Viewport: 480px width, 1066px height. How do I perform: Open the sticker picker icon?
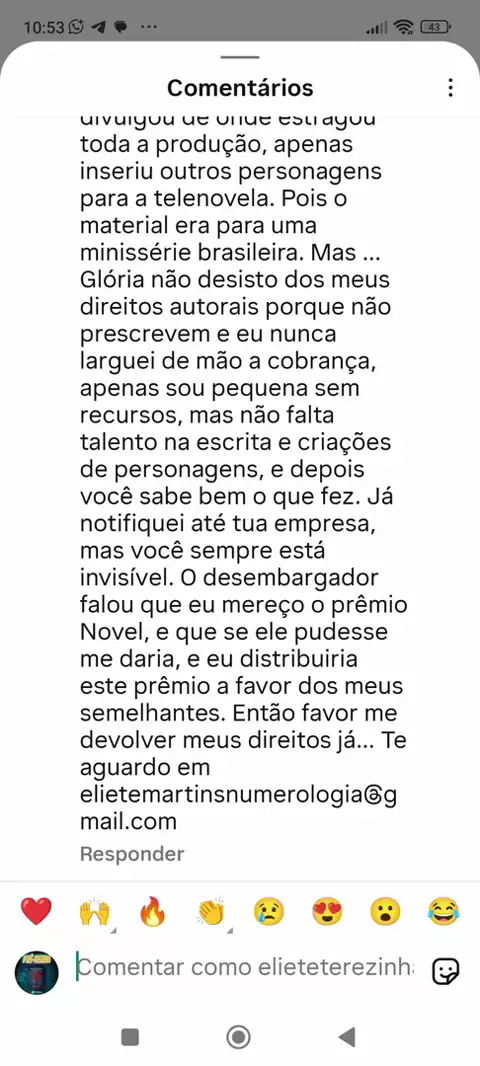446,971
